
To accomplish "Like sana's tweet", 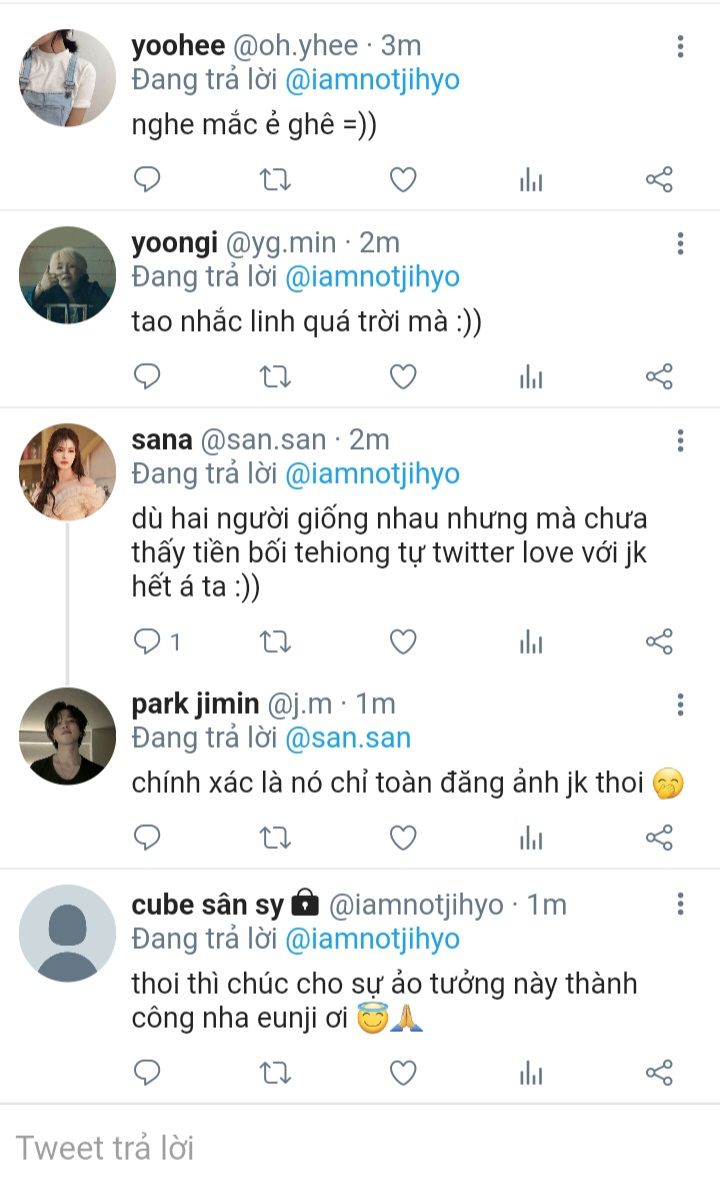I will tap(402, 641).
